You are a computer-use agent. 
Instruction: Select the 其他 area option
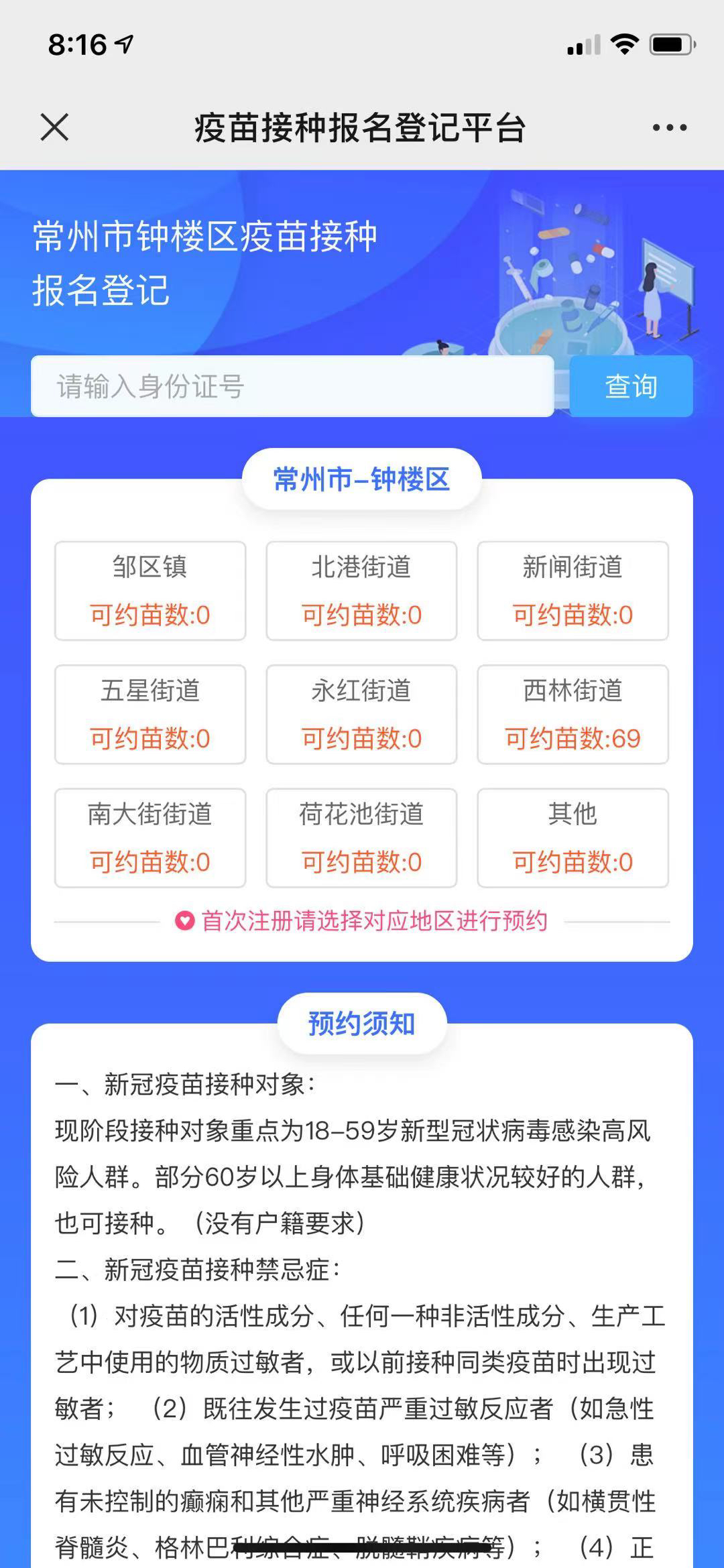click(572, 838)
